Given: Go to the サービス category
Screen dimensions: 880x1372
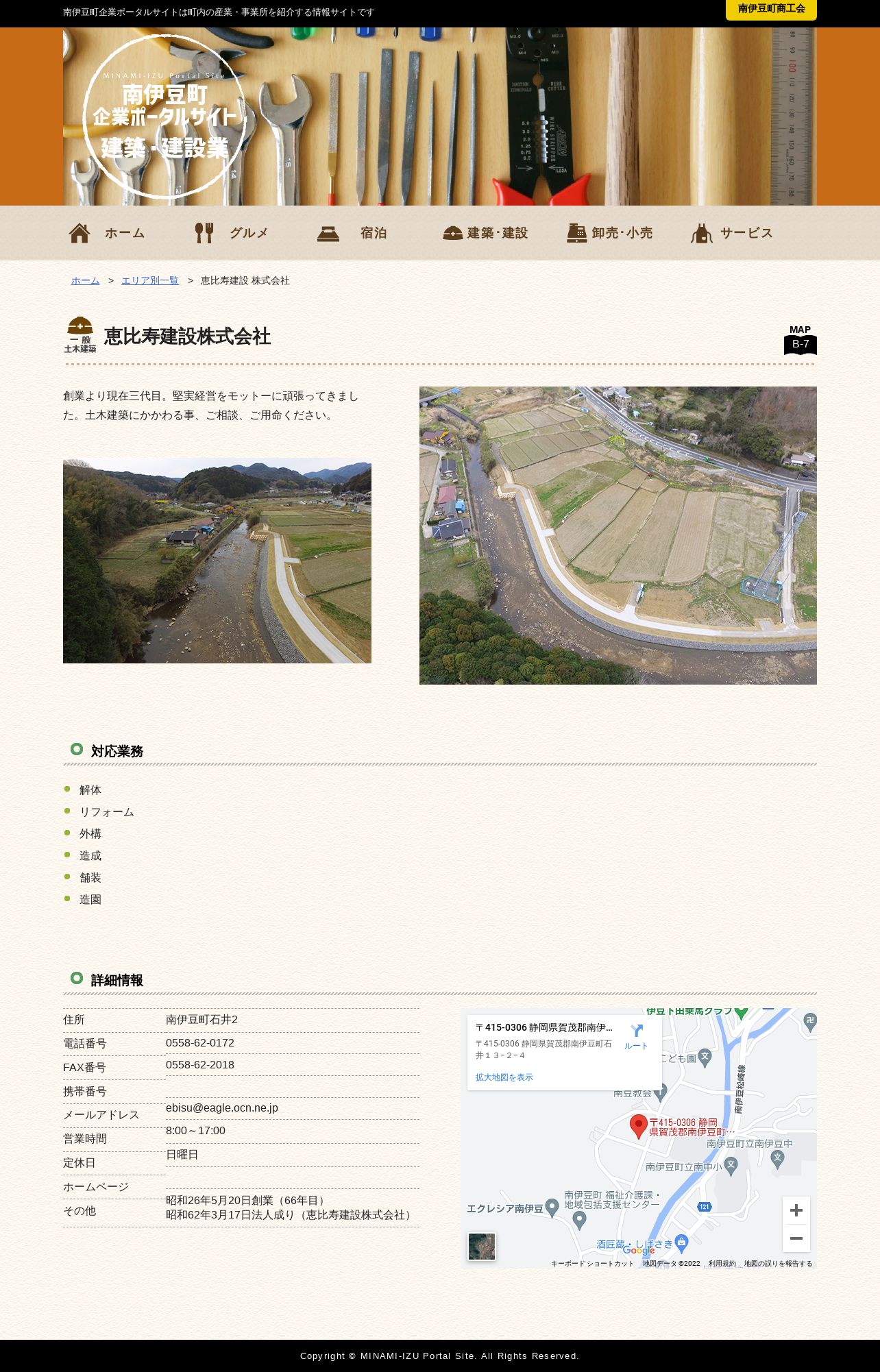Looking at the screenshot, I should (x=732, y=233).
